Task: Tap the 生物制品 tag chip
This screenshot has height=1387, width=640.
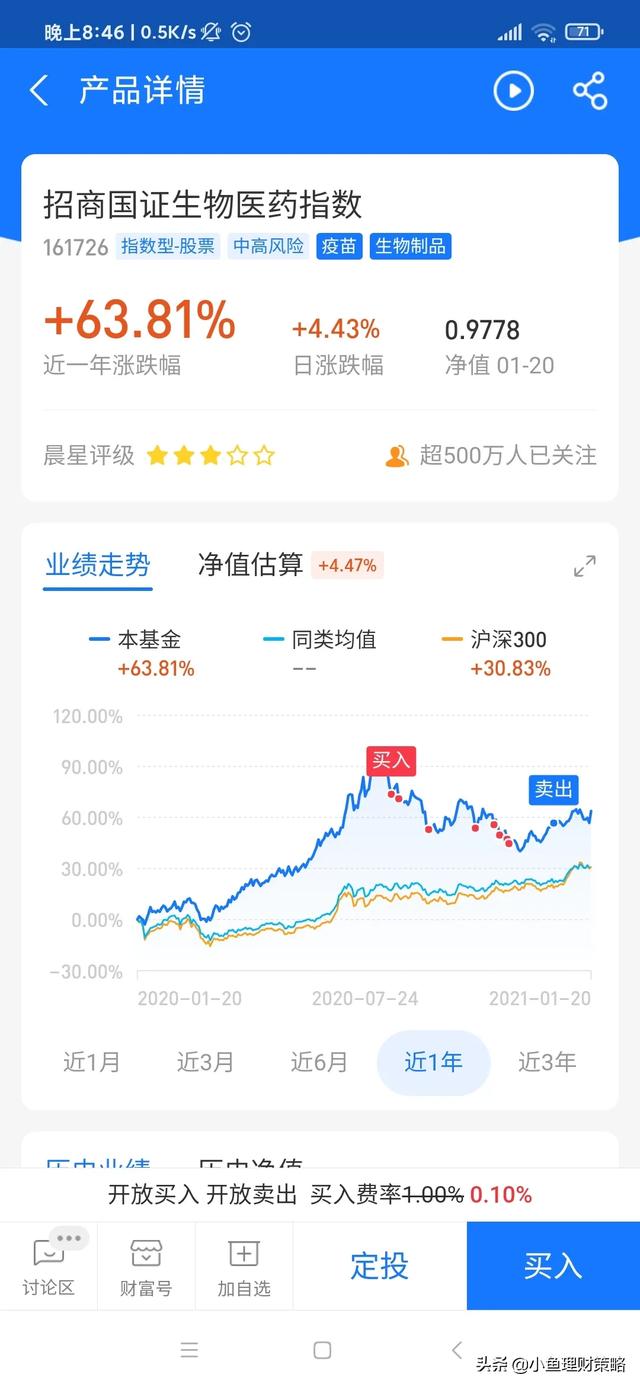Action: click(411, 246)
